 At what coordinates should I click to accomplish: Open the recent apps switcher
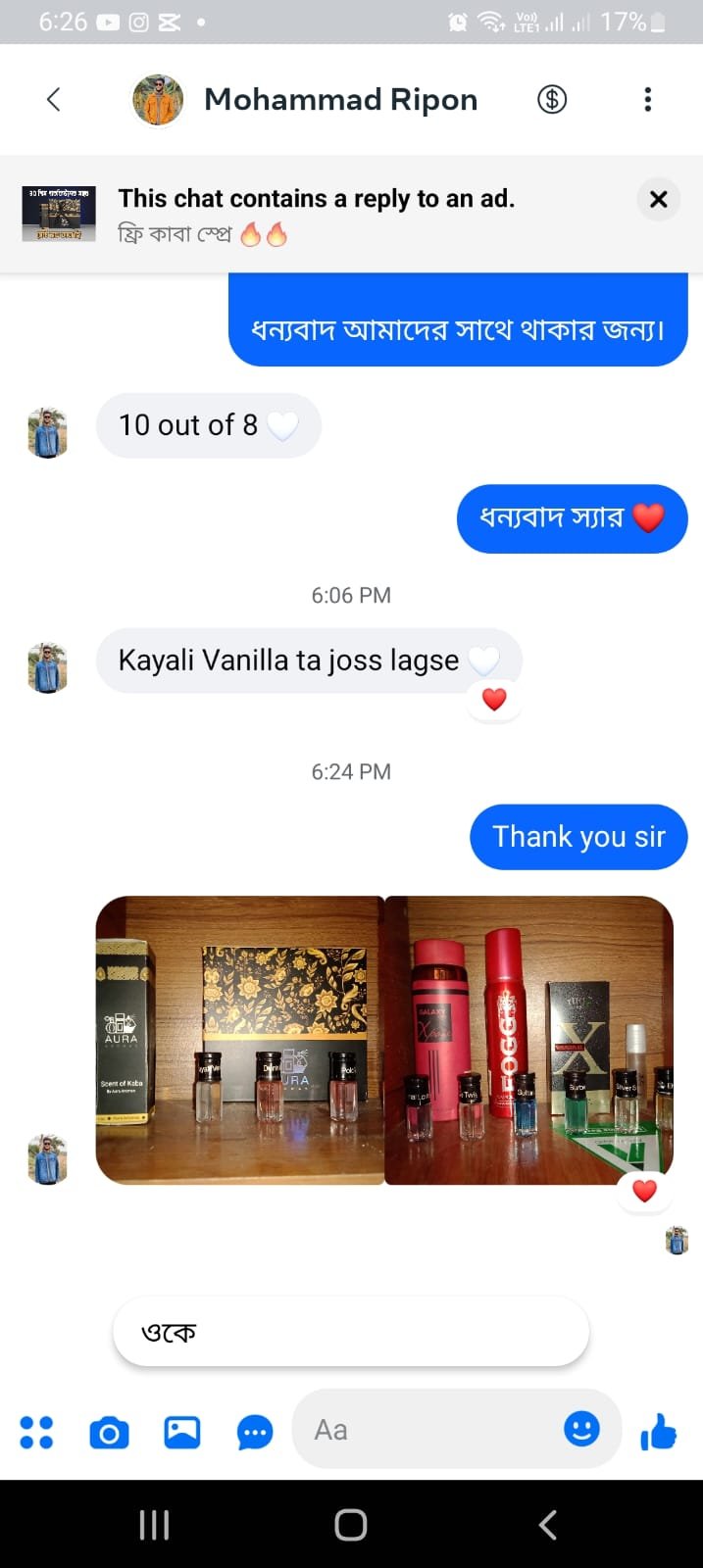pyautogui.click(x=154, y=1524)
